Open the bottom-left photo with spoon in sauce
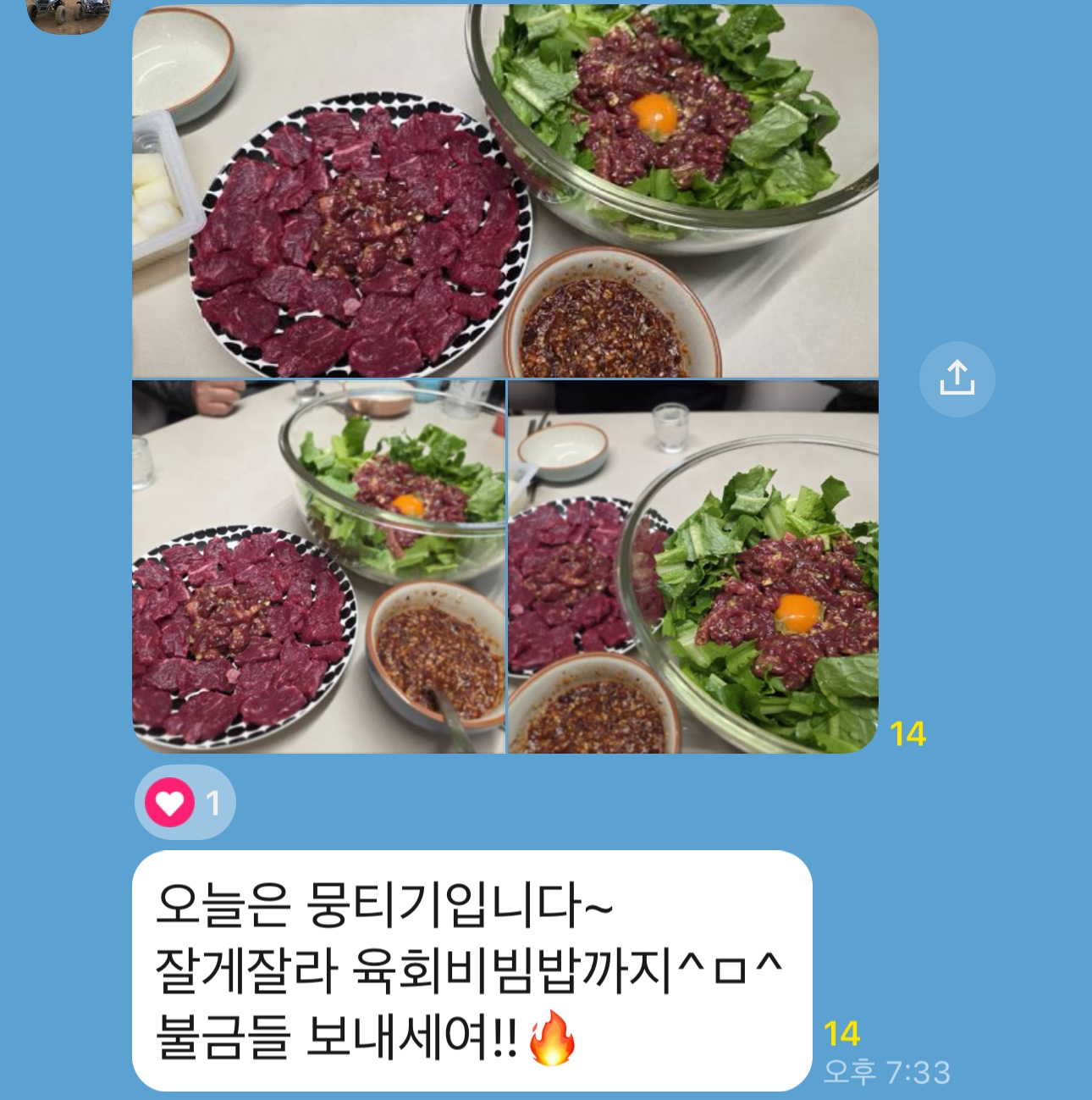 (318, 567)
